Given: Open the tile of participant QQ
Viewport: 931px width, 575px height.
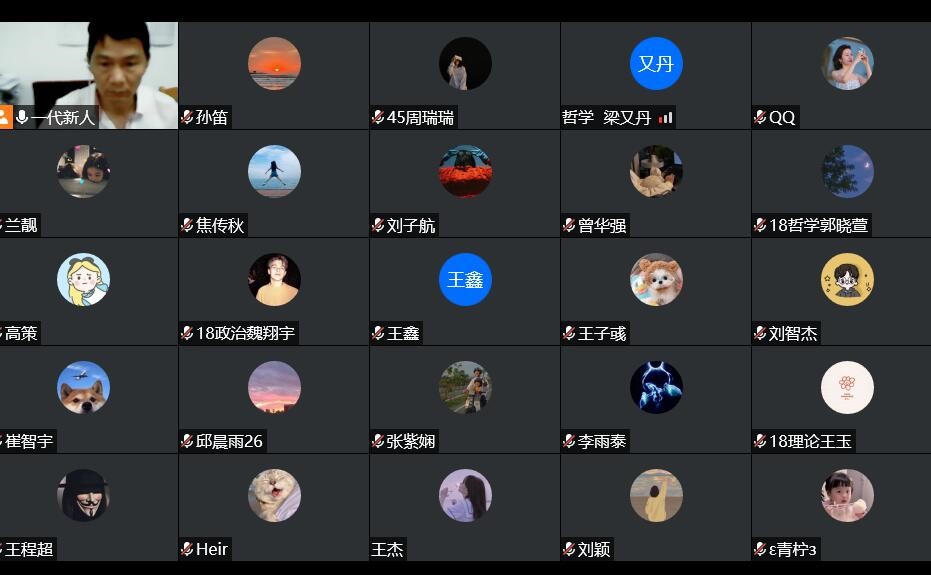Looking at the screenshot, I should (847, 75).
